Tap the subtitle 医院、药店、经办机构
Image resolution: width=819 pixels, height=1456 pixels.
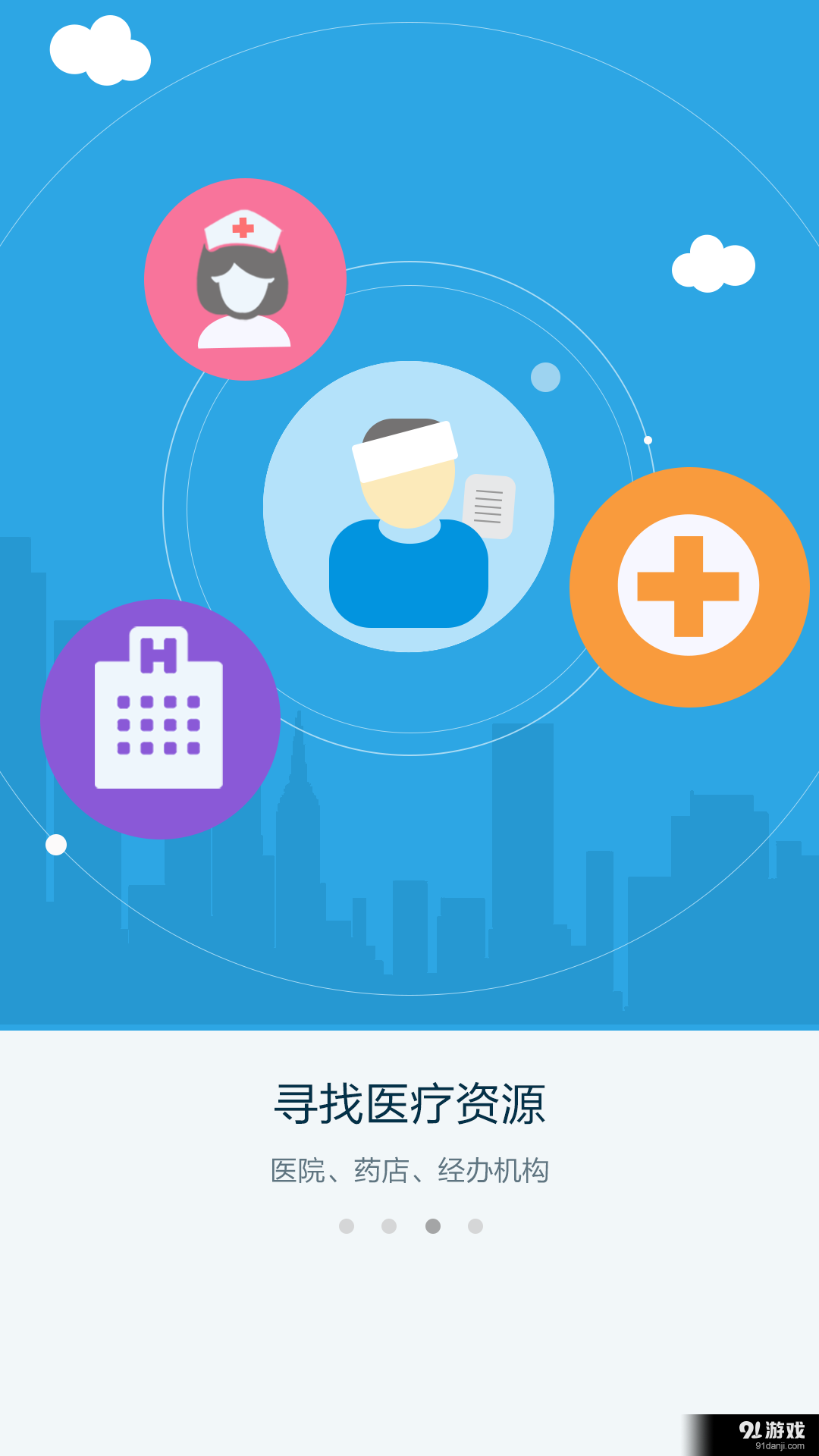(409, 1168)
